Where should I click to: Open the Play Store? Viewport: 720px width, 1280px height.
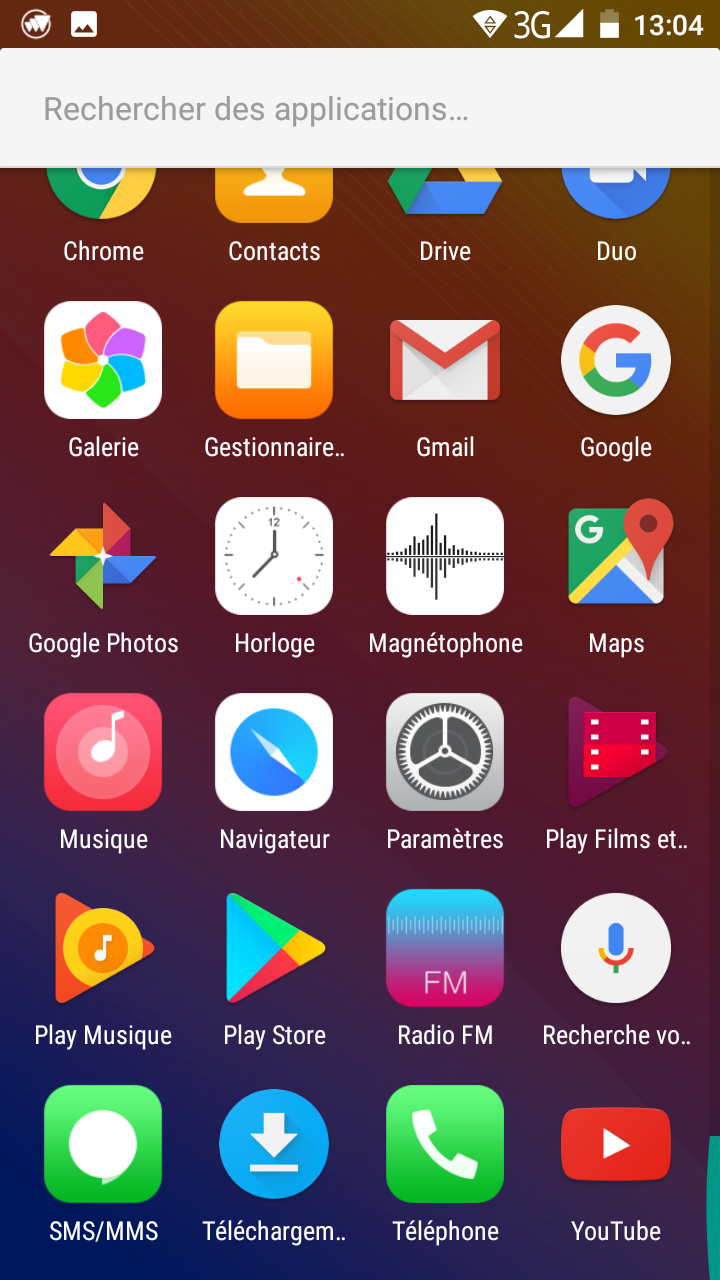[x=274, y=948]
